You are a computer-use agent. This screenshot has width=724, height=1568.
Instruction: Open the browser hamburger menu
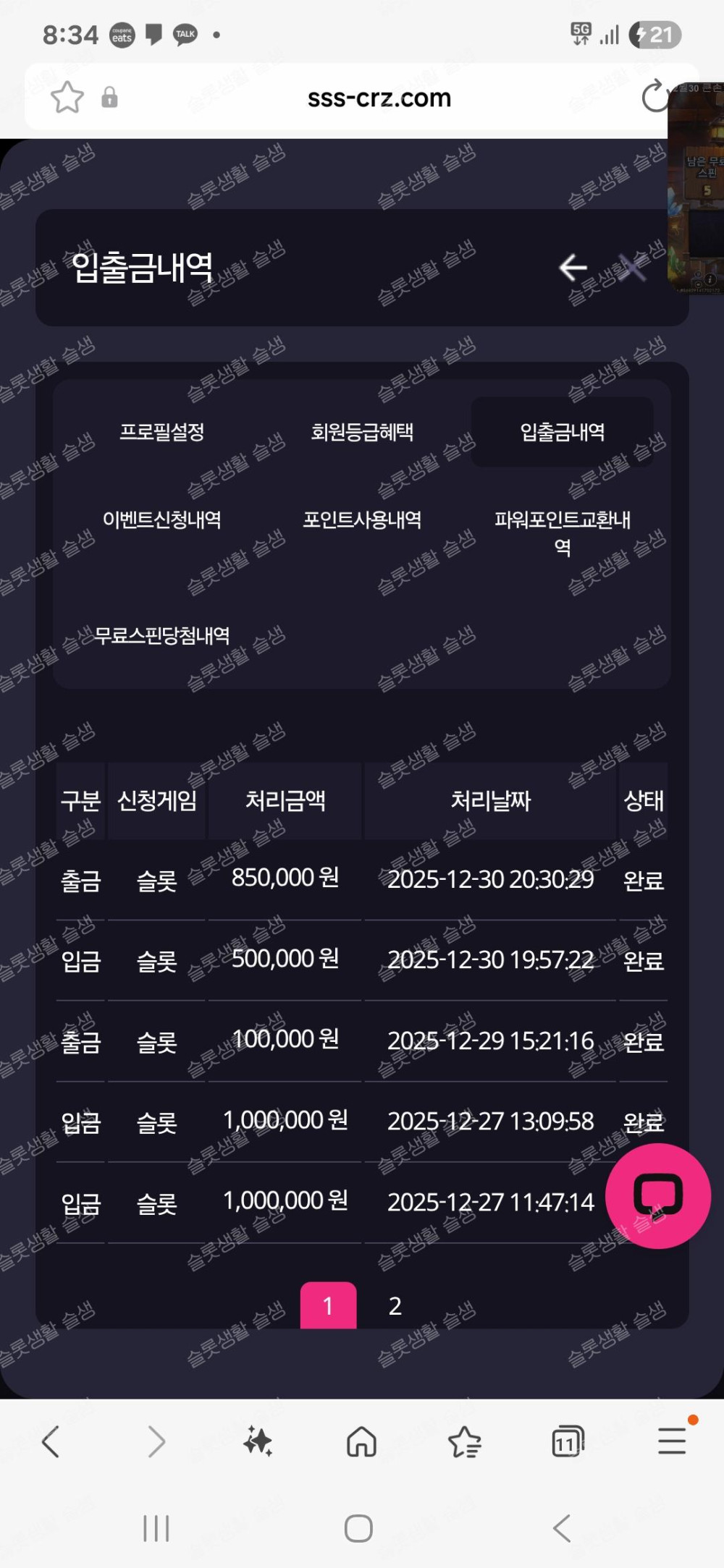click(x=672, y=1441)
